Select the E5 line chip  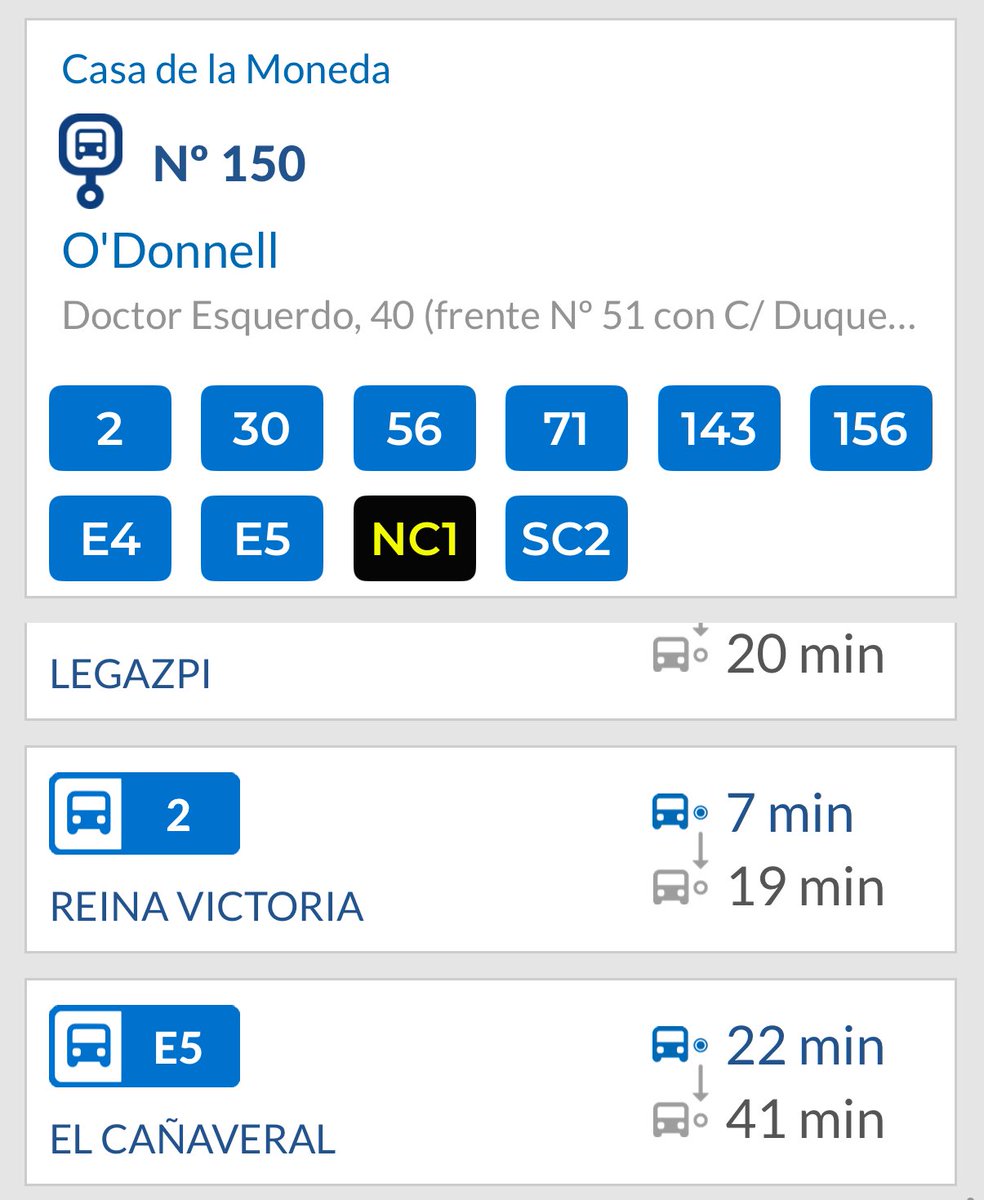pyautogui.click(x=262, y=538)
